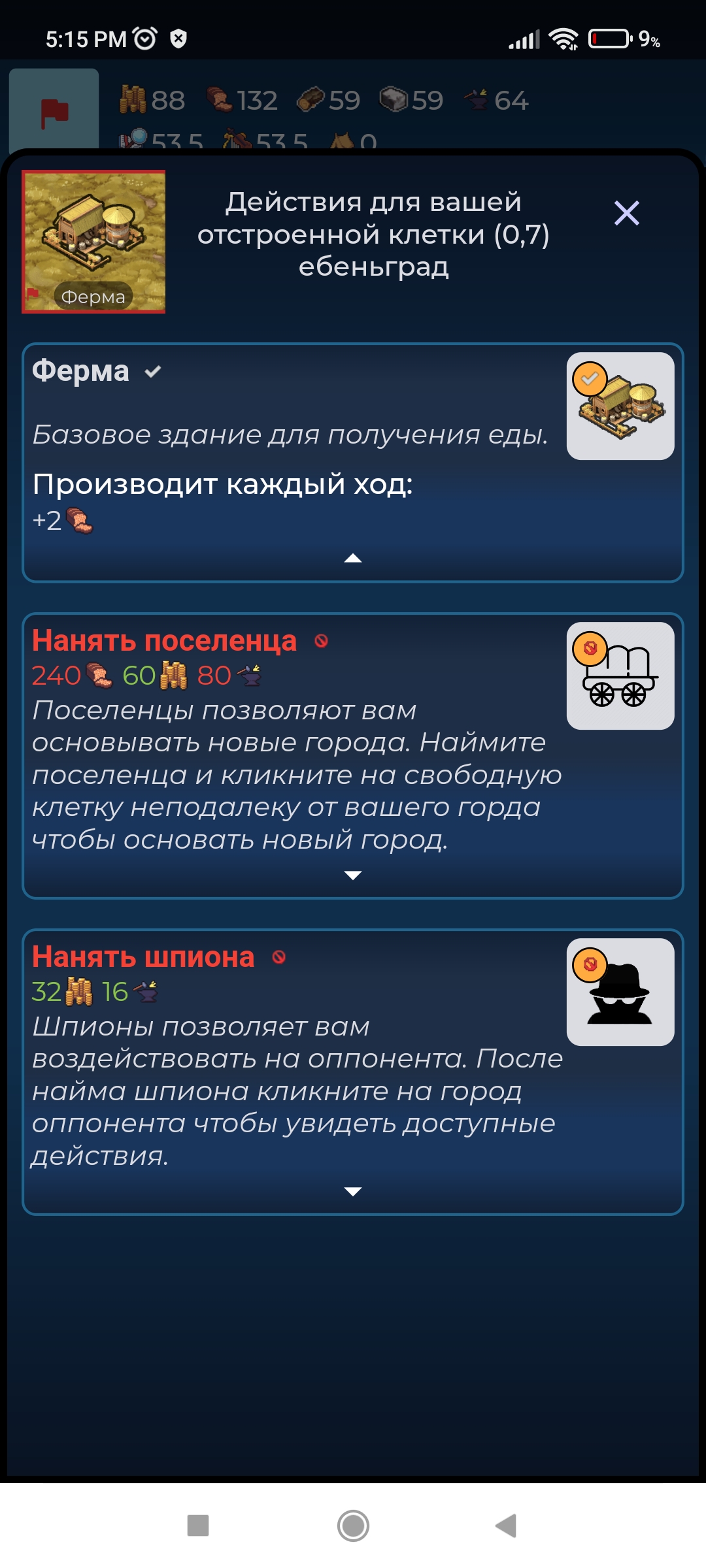
Task: Tap the Ферма building icon button
Action: point(620,406)
